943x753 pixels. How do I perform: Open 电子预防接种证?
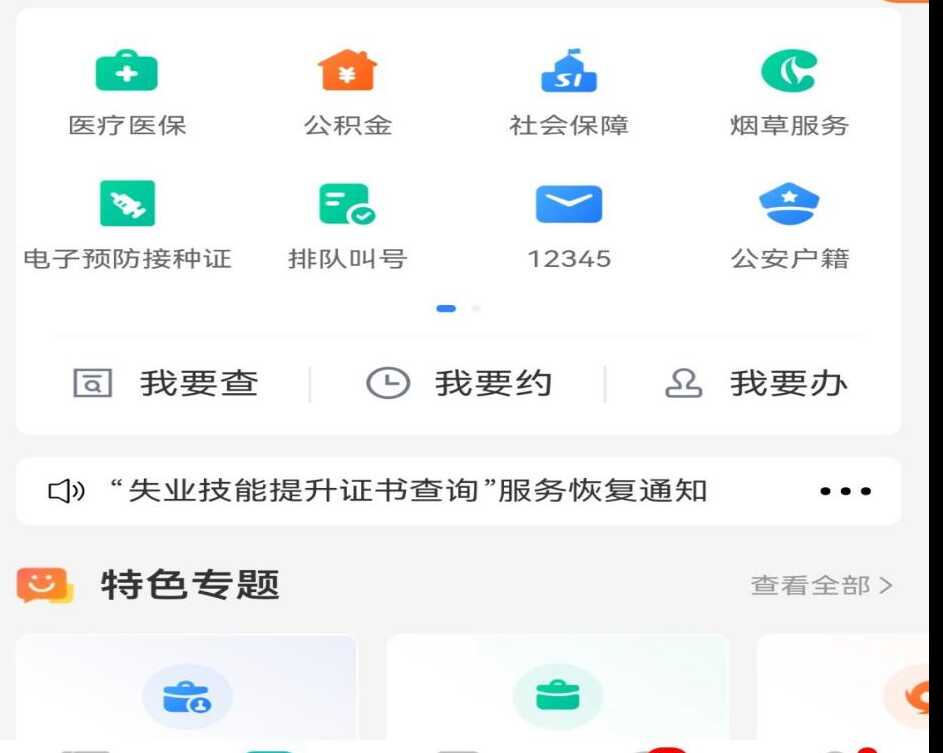pos(127,225)
